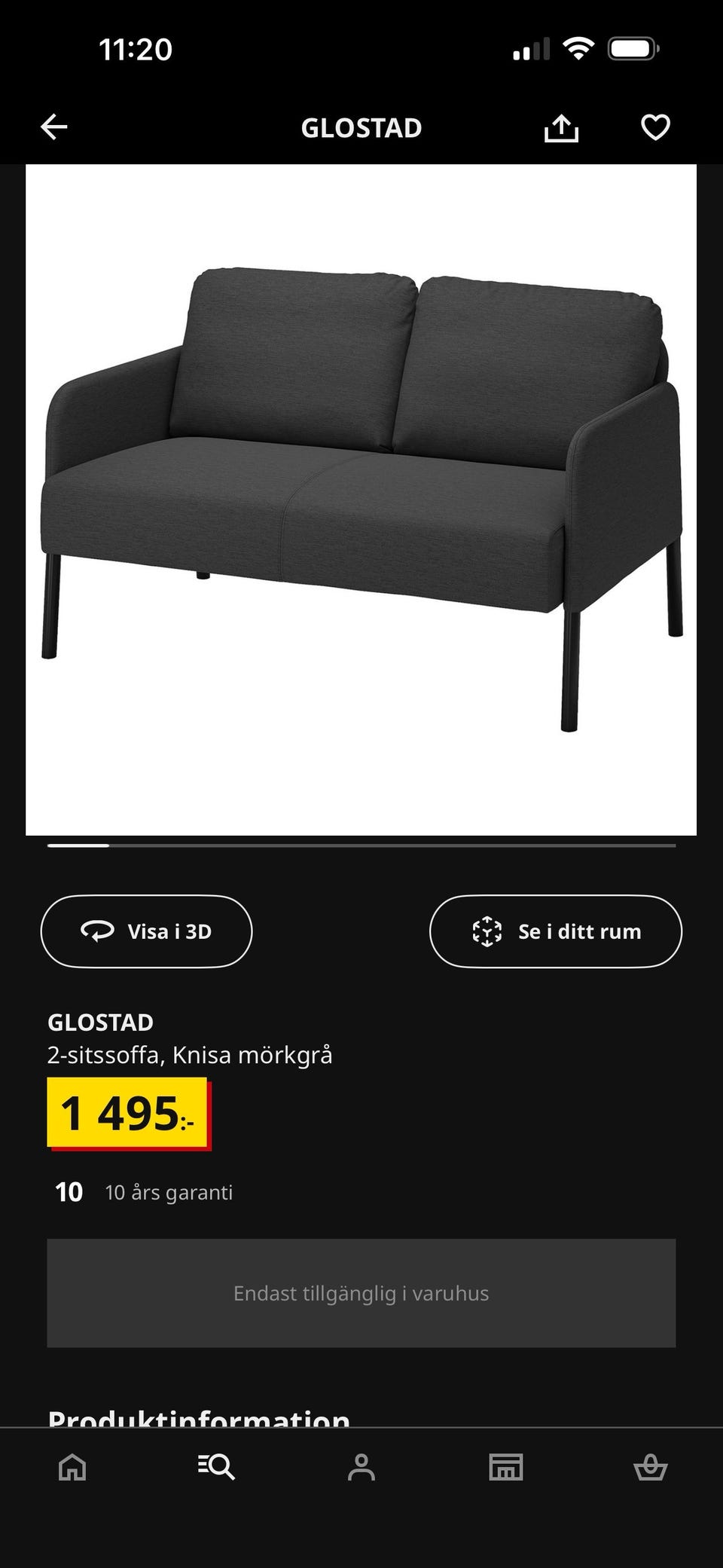Go back with the arrow icon

53,127
